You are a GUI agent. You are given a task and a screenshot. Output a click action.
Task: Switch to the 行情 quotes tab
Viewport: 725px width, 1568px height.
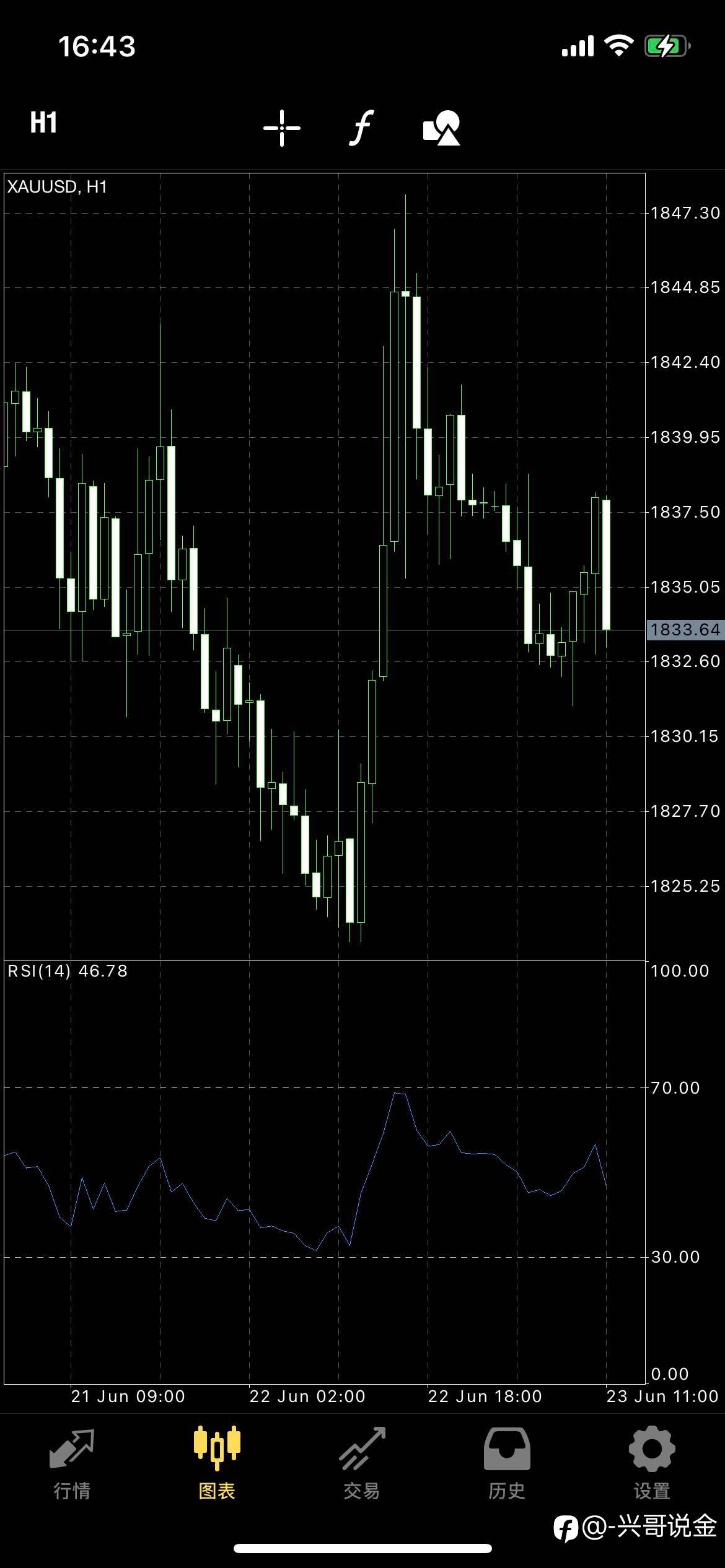click(x=72, y=1464)
